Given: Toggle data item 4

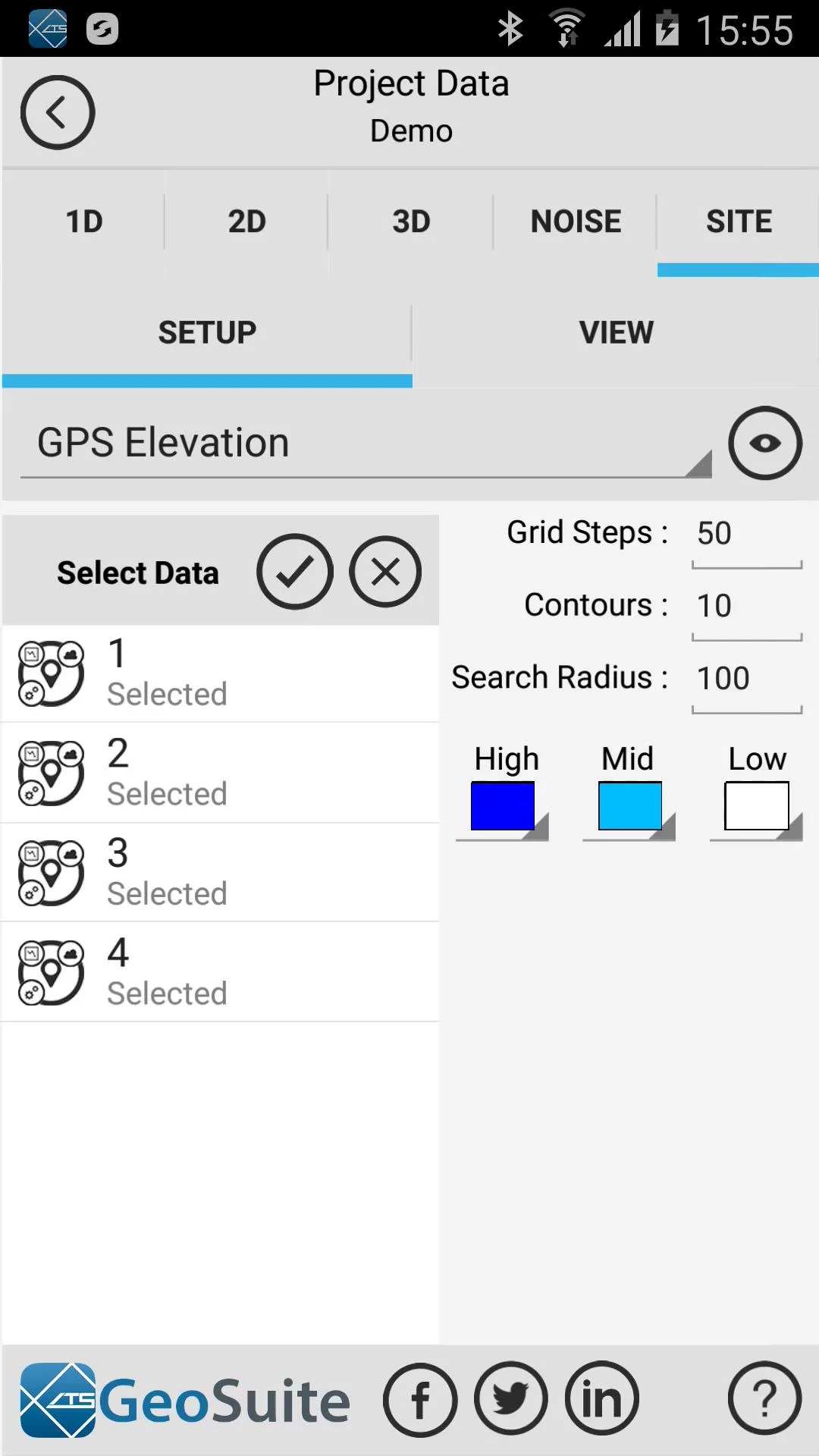Looking at the screenshot, I should point(221,973).
